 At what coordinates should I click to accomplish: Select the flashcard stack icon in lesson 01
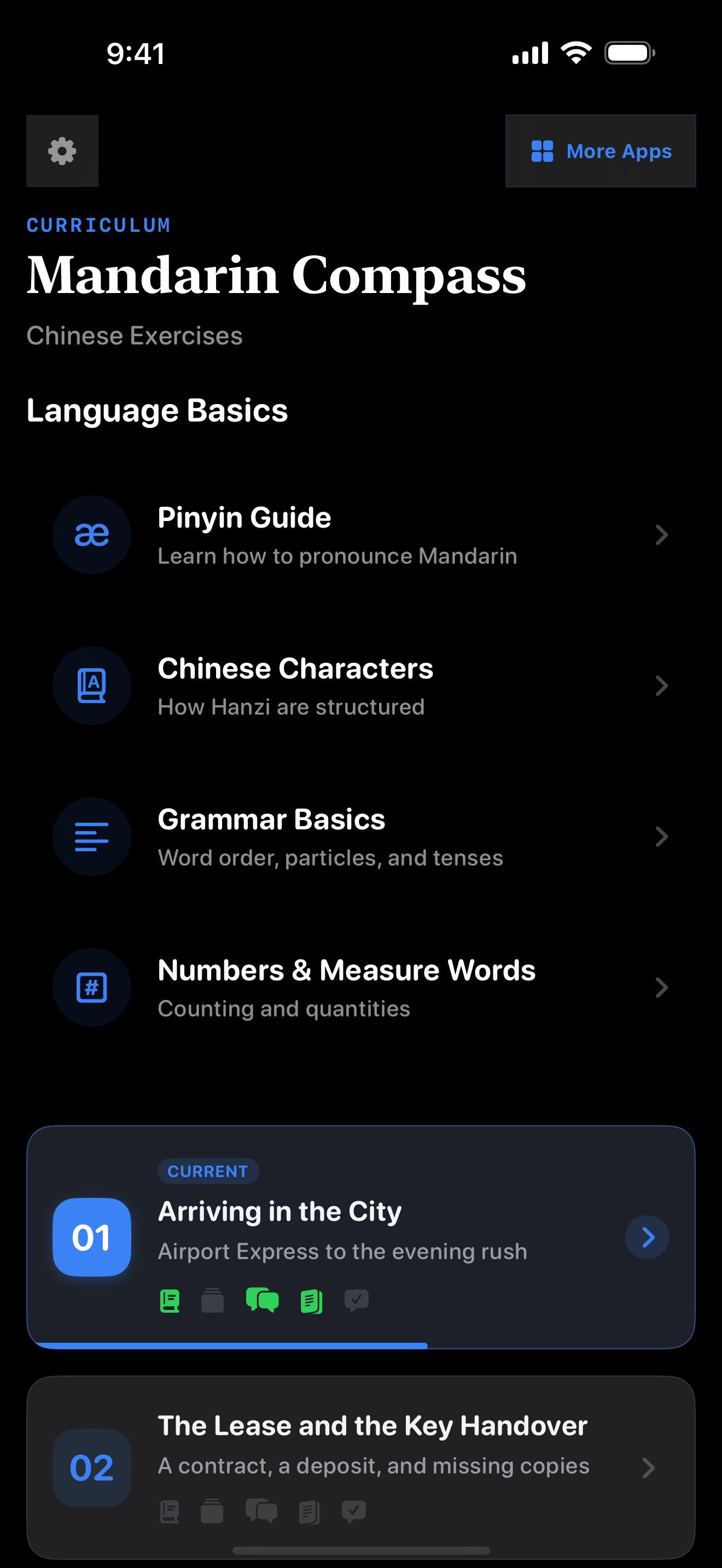tap(212, 1300)
